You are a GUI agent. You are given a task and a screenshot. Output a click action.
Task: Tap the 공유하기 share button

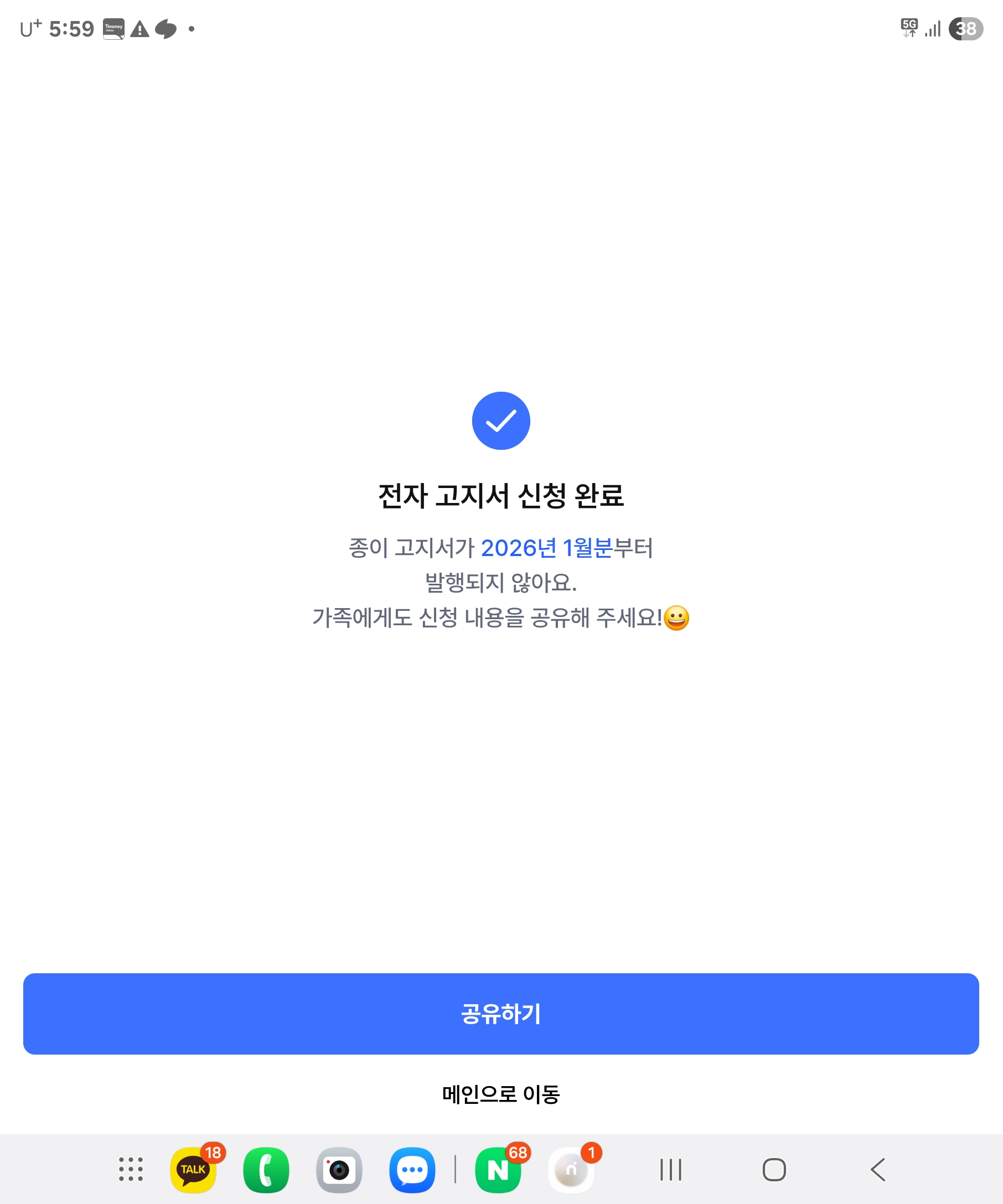click(500, 1013)
